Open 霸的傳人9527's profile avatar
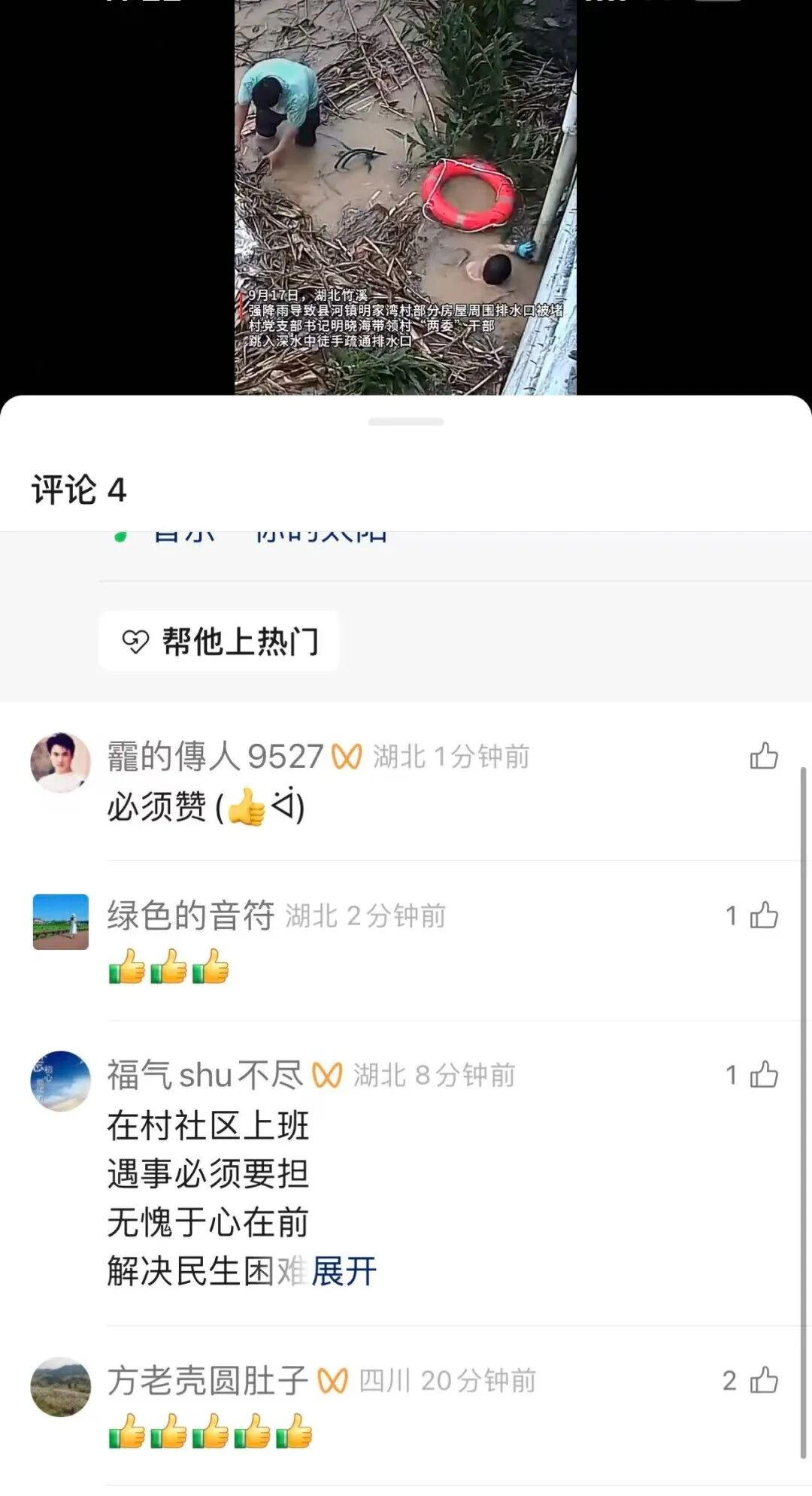The width and height of the screenshot is (812, 1496). (60, 762)
